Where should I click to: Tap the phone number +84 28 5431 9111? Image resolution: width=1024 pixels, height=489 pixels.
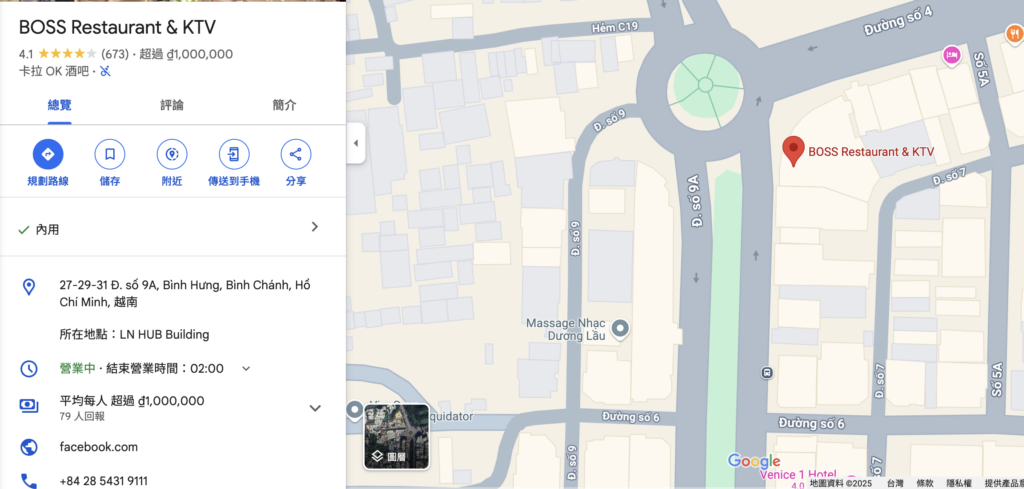pos(103,481)
